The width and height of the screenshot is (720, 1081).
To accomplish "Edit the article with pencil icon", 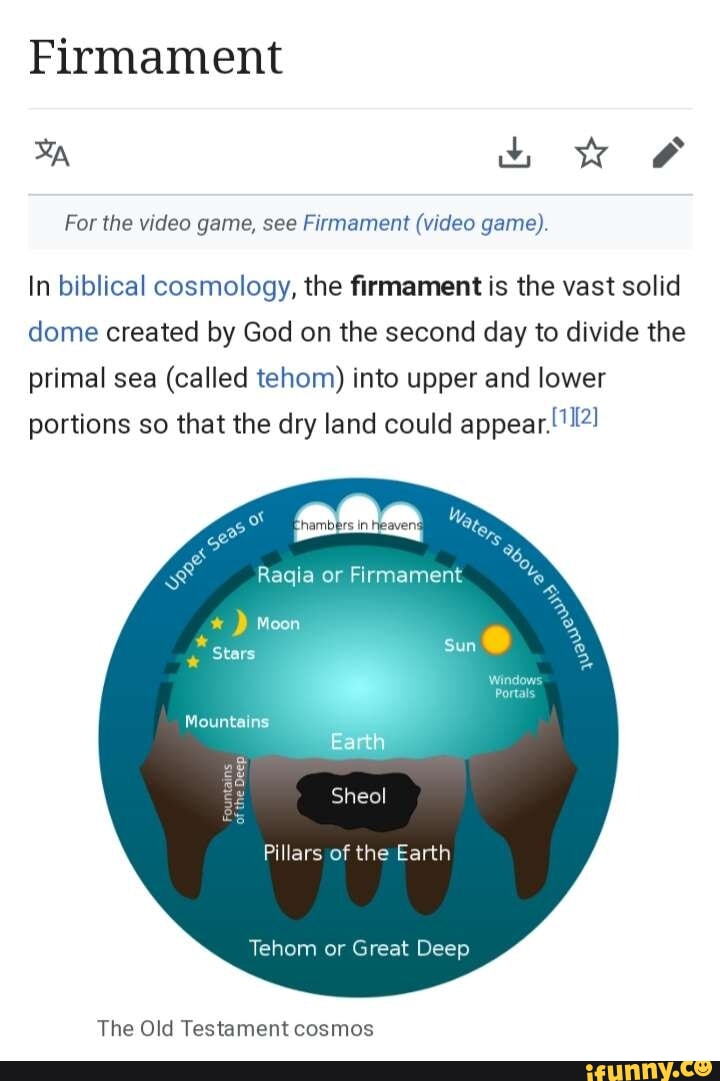I will (x=669, y=152).
